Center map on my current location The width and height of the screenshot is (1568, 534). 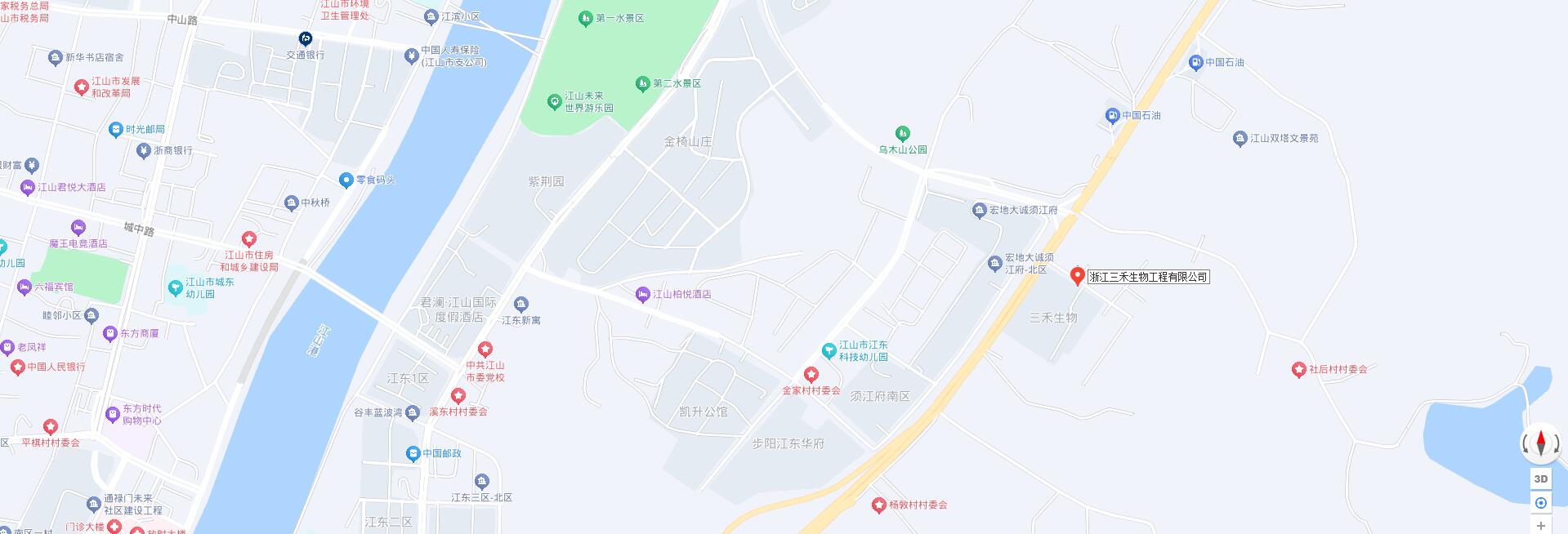pyautogui.click(x=1541, y=503)
